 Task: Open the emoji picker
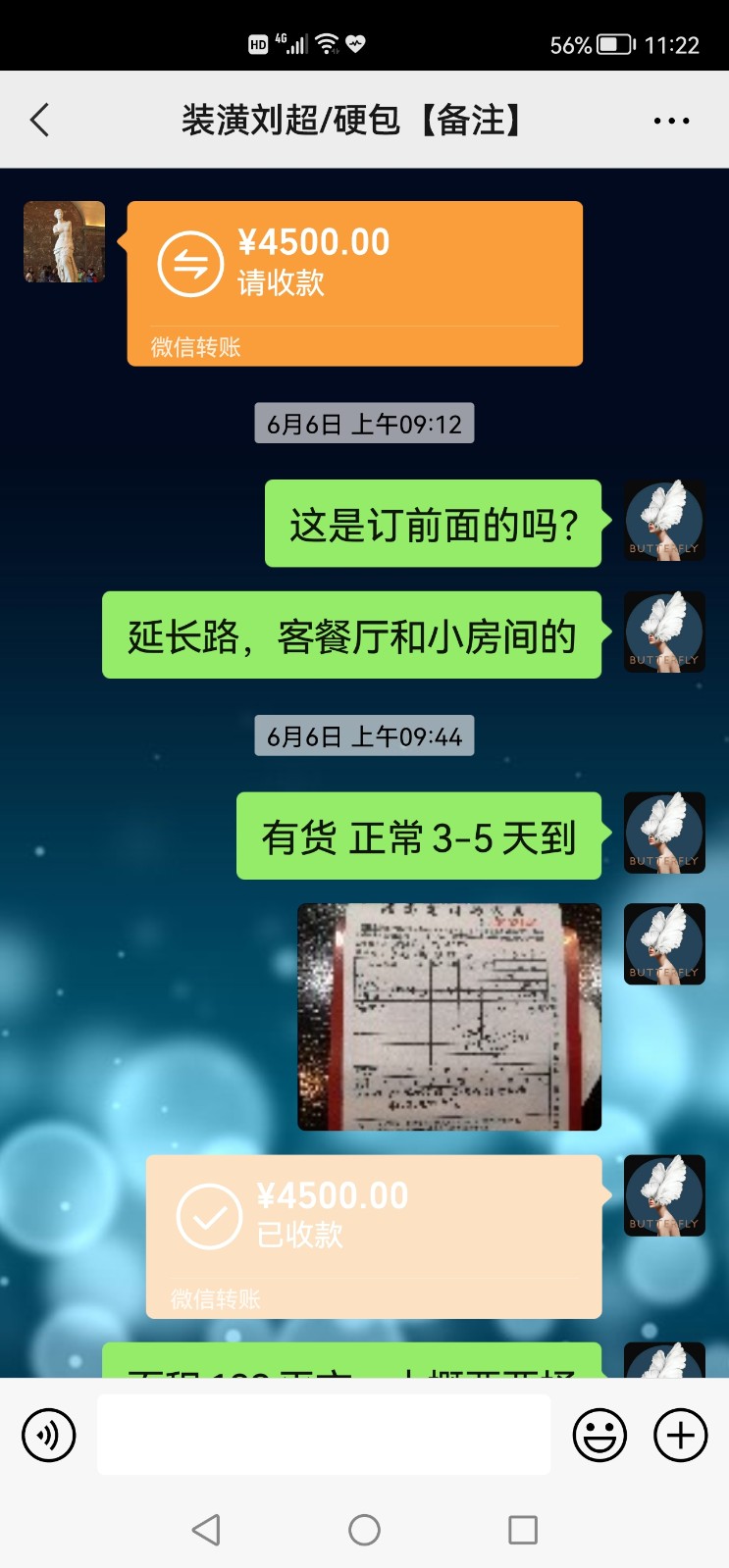coord(599,1436)
